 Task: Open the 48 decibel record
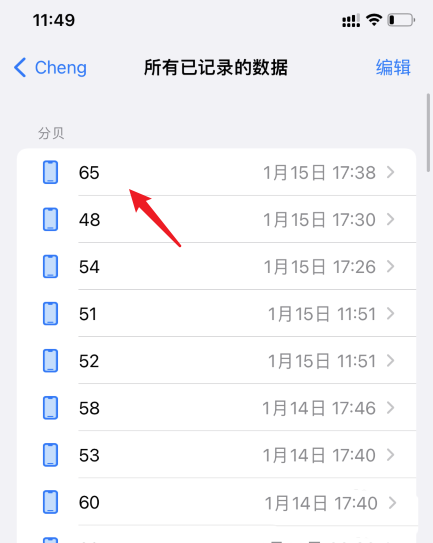[x=216, y=219]
